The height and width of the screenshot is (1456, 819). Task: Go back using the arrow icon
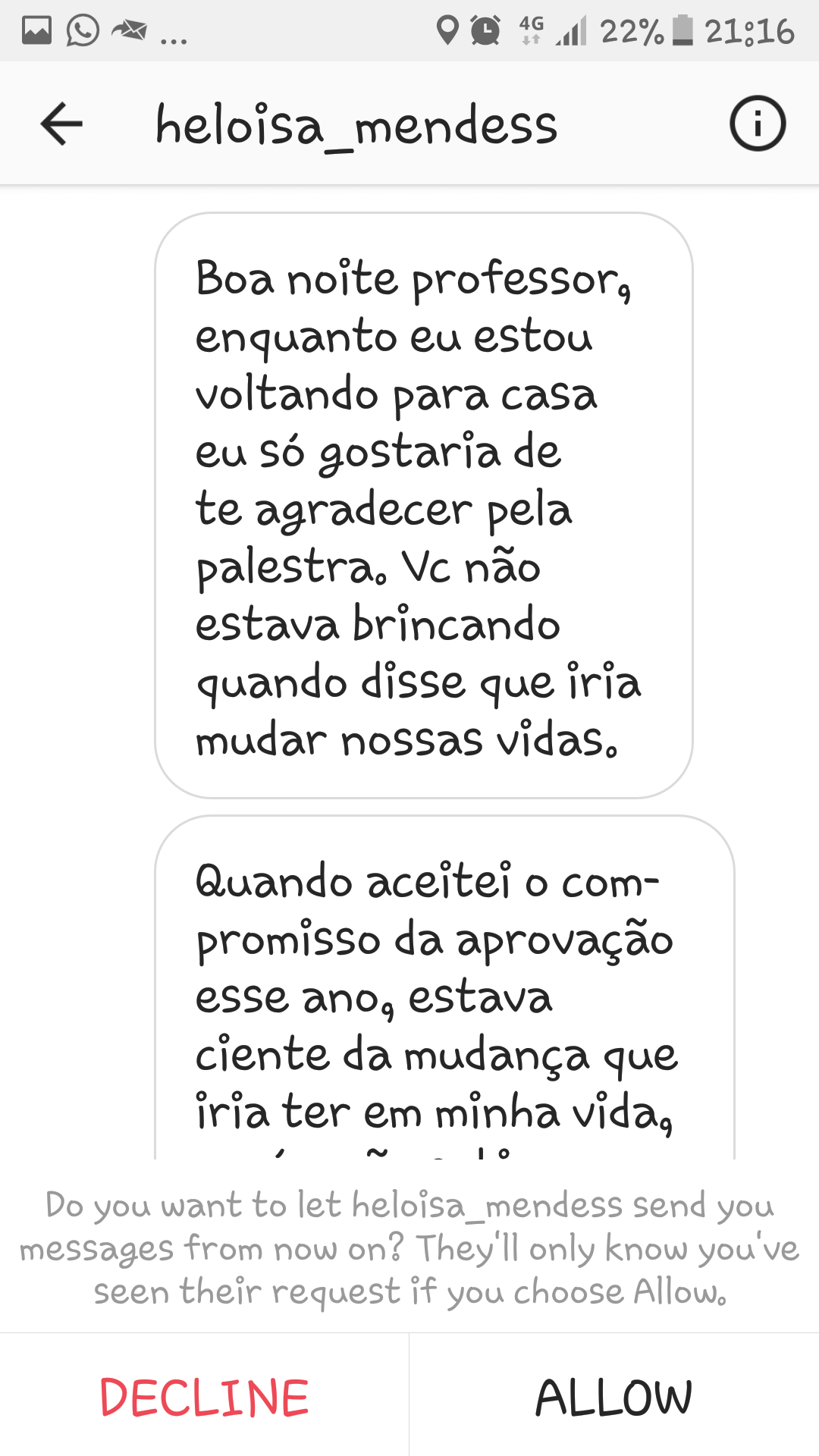61,124
